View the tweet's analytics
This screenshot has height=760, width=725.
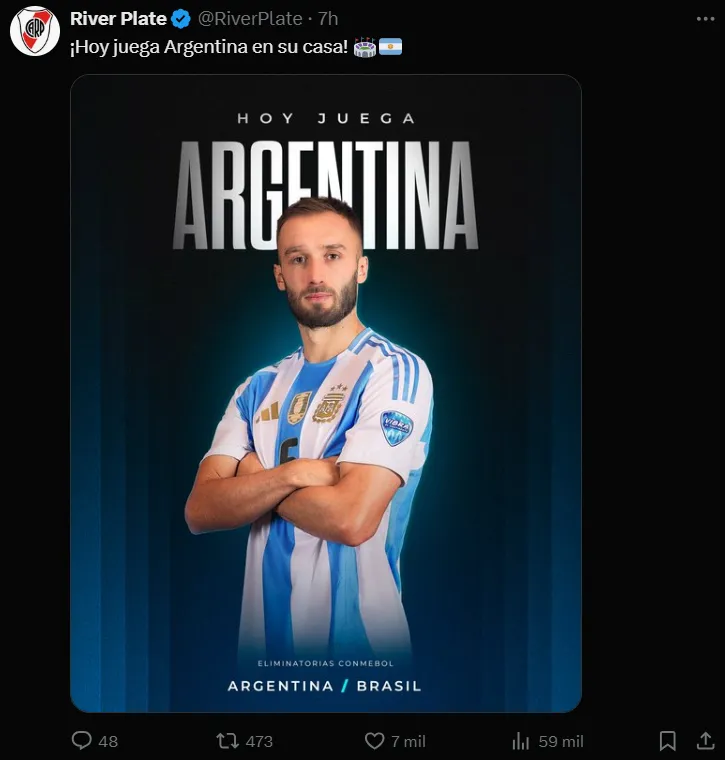pyautogui.click(x=521, y=741)
